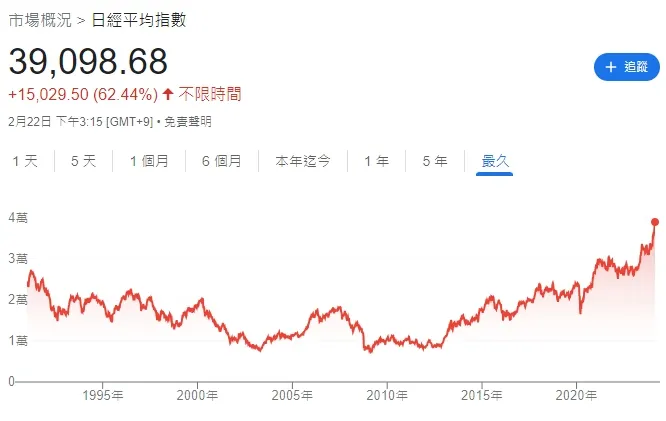The height and width of the screenshot is (421, 666).
Task: Select the 最久 maximum range tab
Action: 495,161
